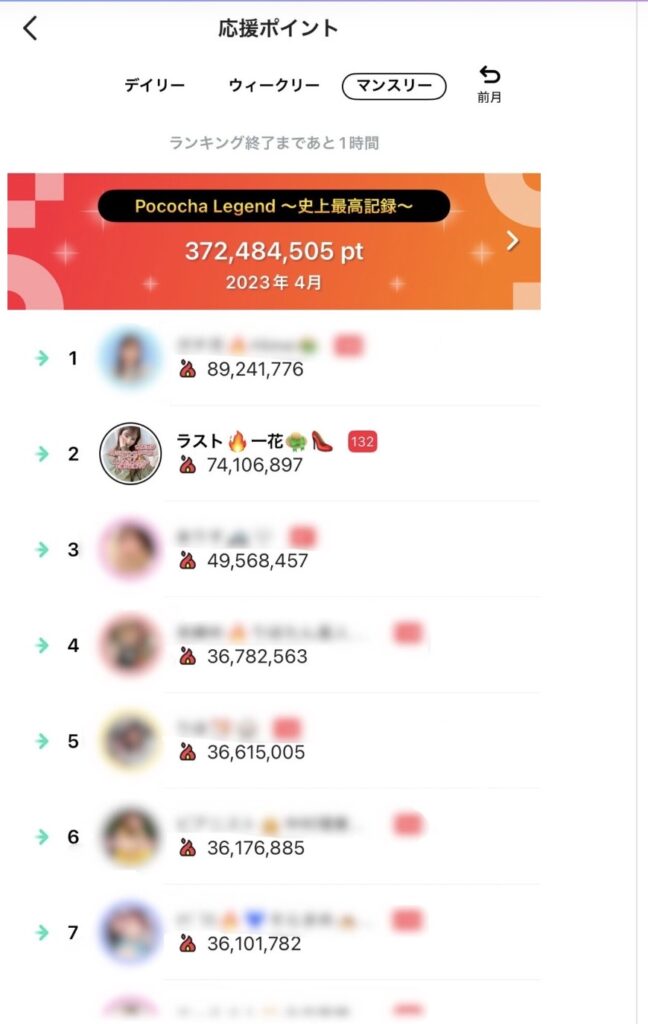648x1024 pixels.
Task: Select the マンスリー tab
Action: (393, 86)
